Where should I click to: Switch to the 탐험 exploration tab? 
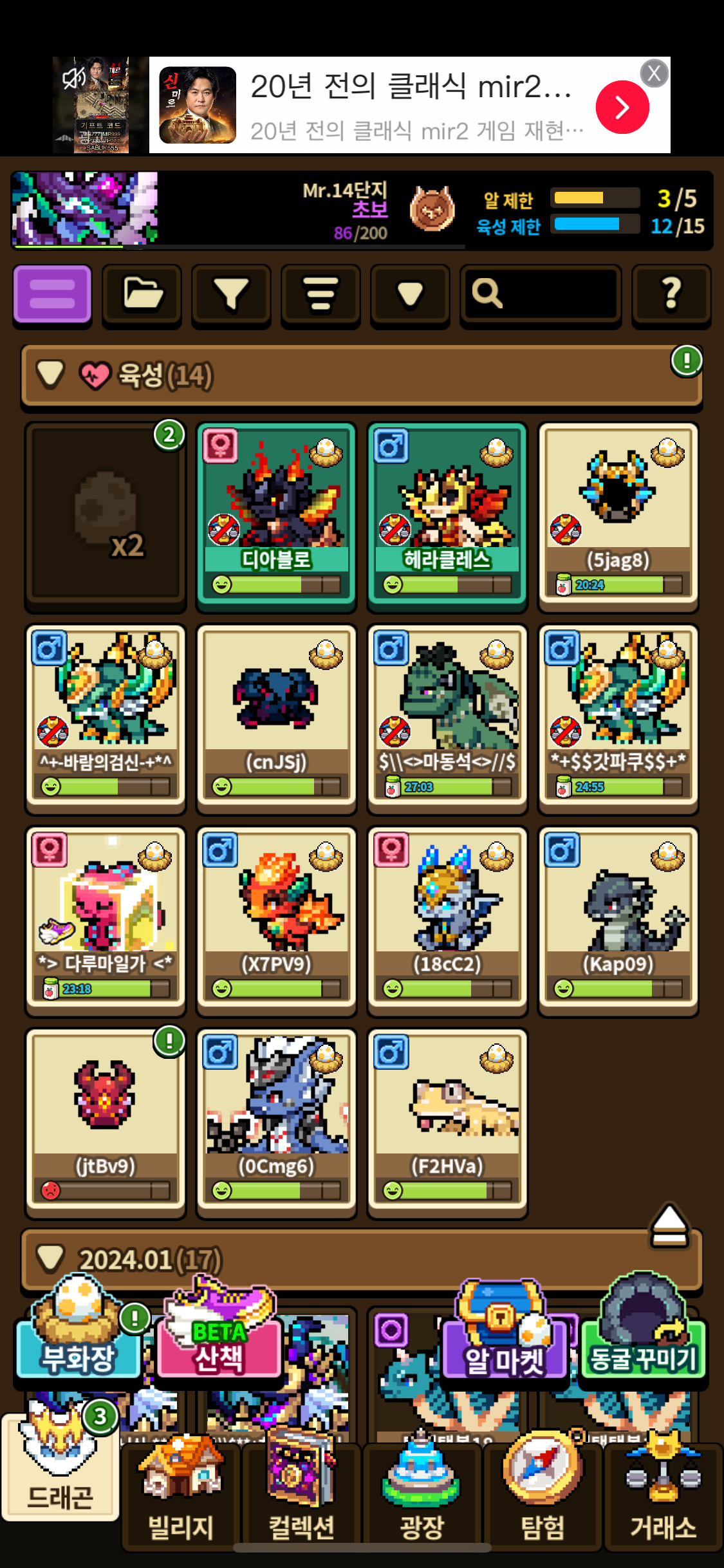pos(543,1500)
